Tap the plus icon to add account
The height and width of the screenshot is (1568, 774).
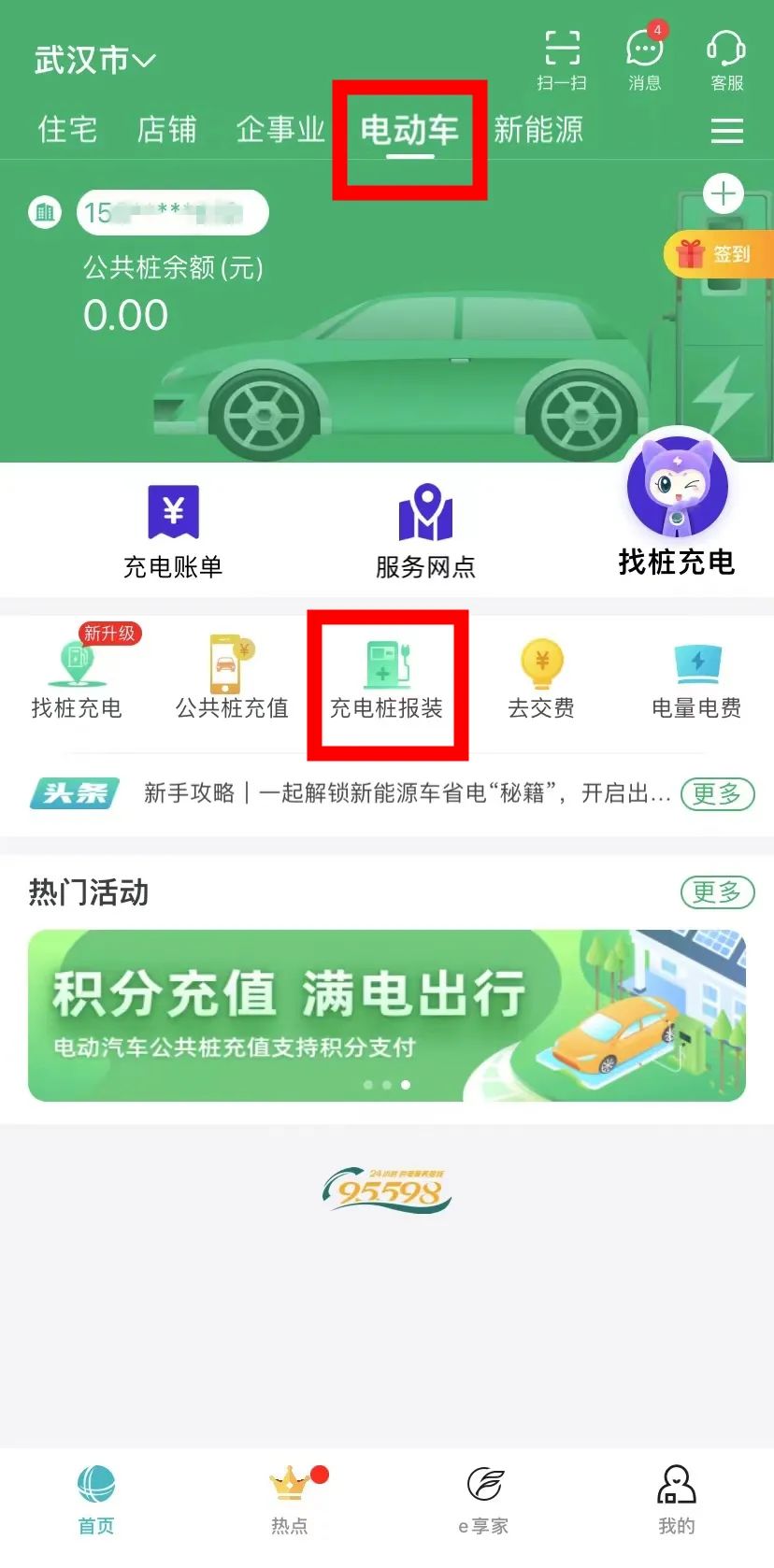coord(724,194)
